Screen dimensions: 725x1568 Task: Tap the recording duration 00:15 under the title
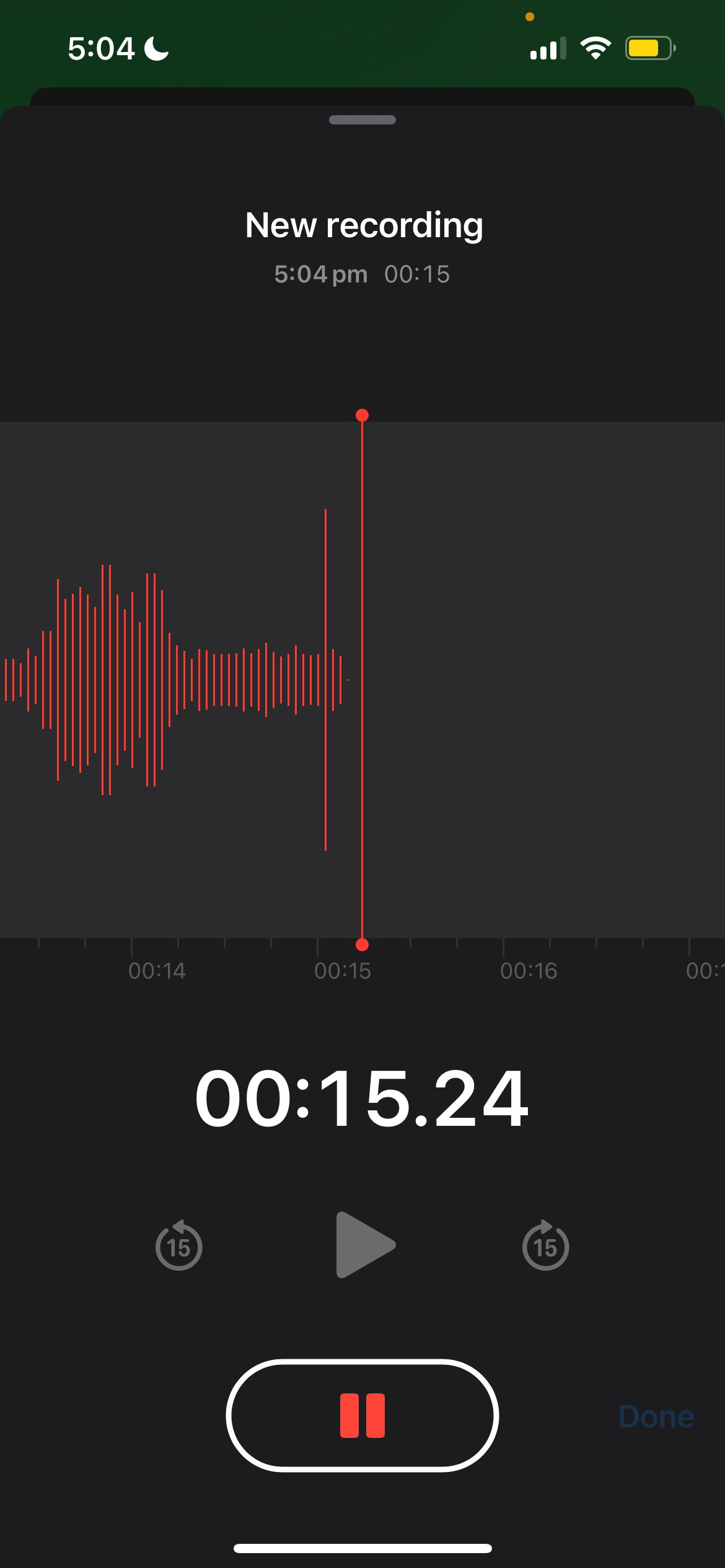pyautogui.click(x=417, y=274)
